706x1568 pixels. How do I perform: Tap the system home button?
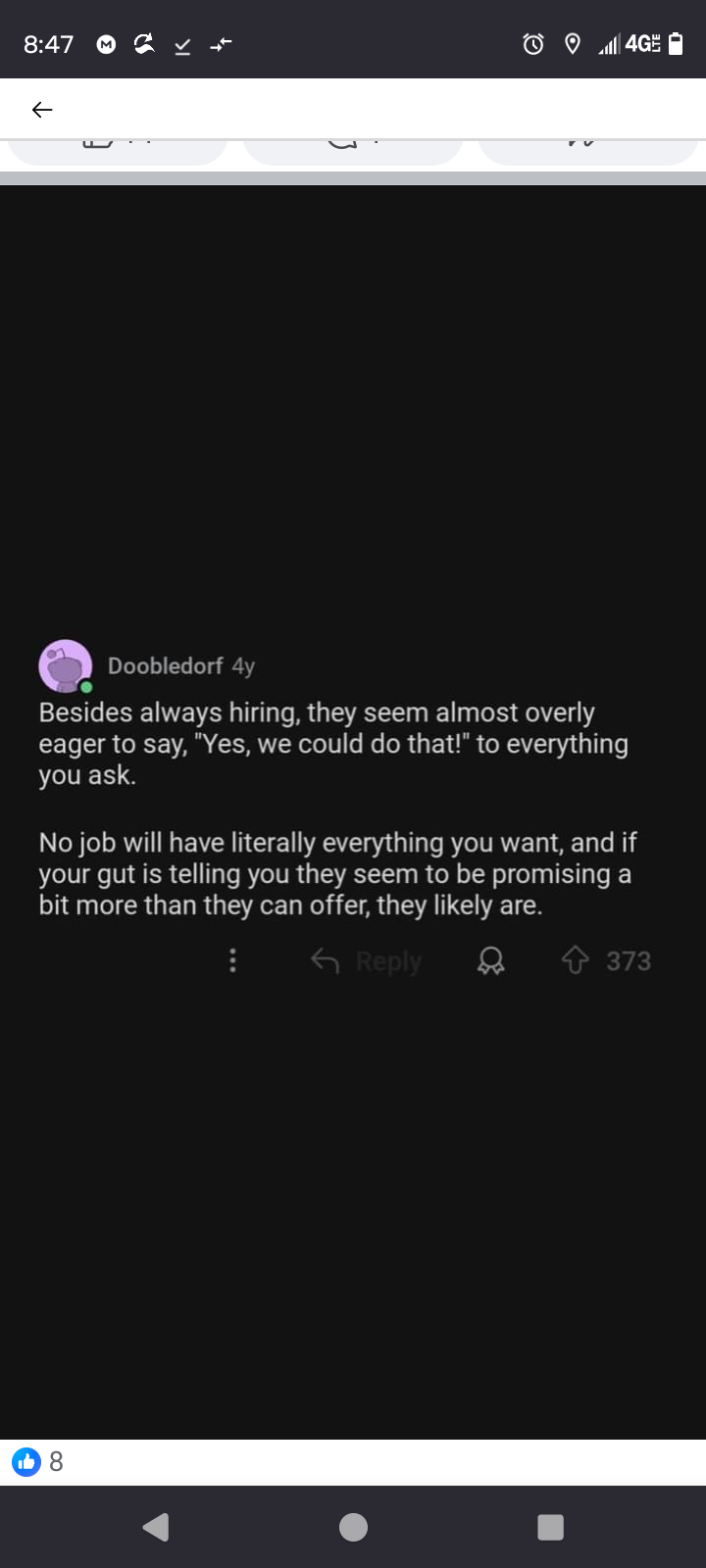(353, 1527)
